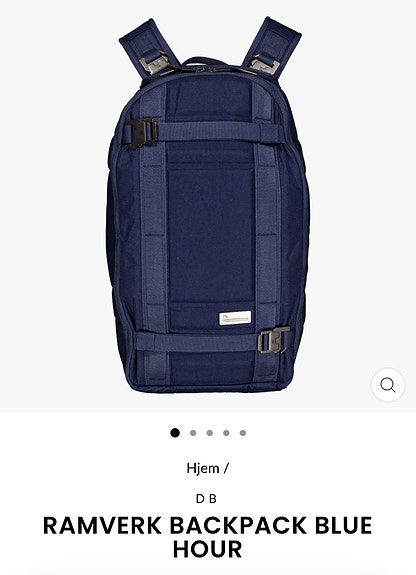This screenshot has height=575, width=416.
Task: Open the D B brand link
Action: 207,499
